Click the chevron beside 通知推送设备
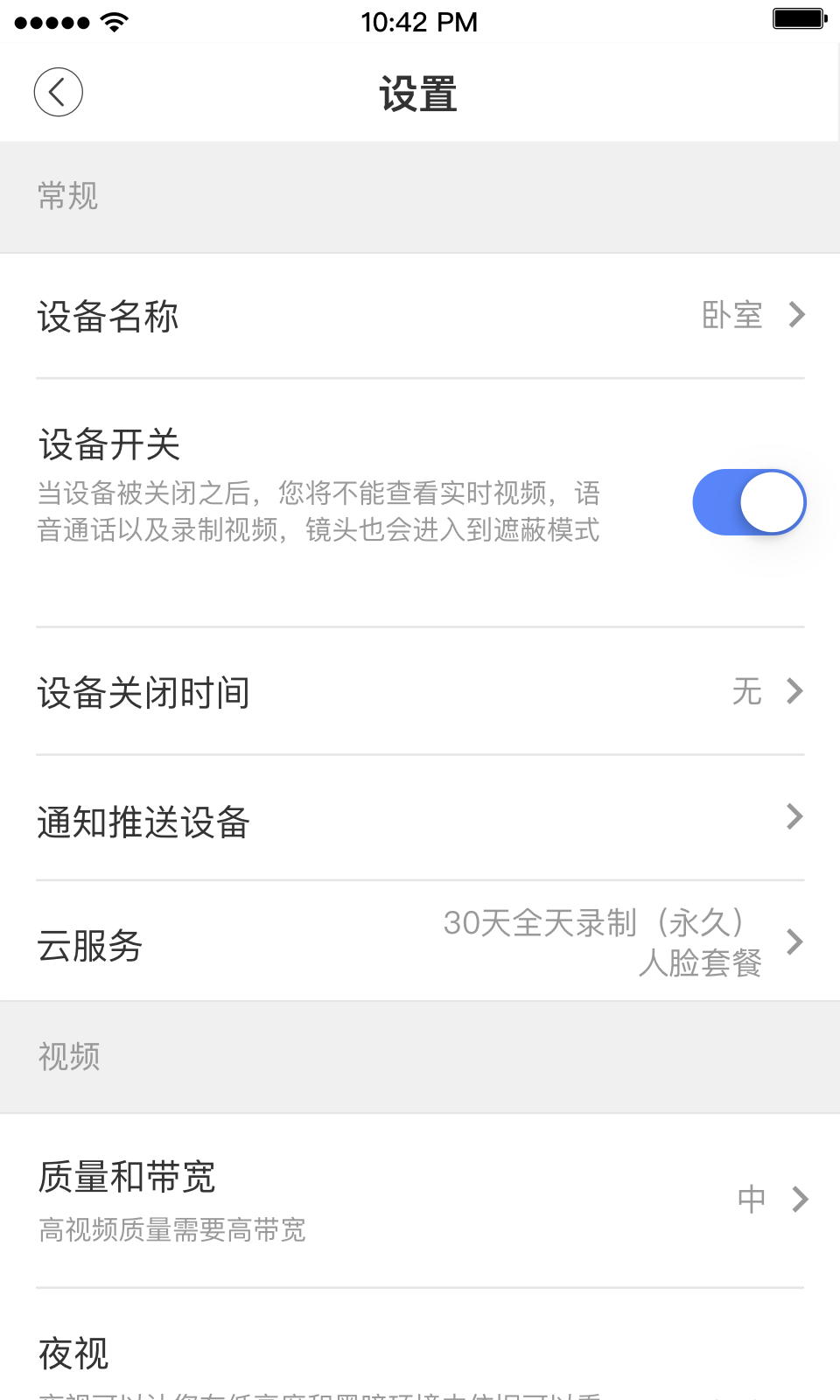This screenshot has height=1400, width=840. tap(795, 816)
